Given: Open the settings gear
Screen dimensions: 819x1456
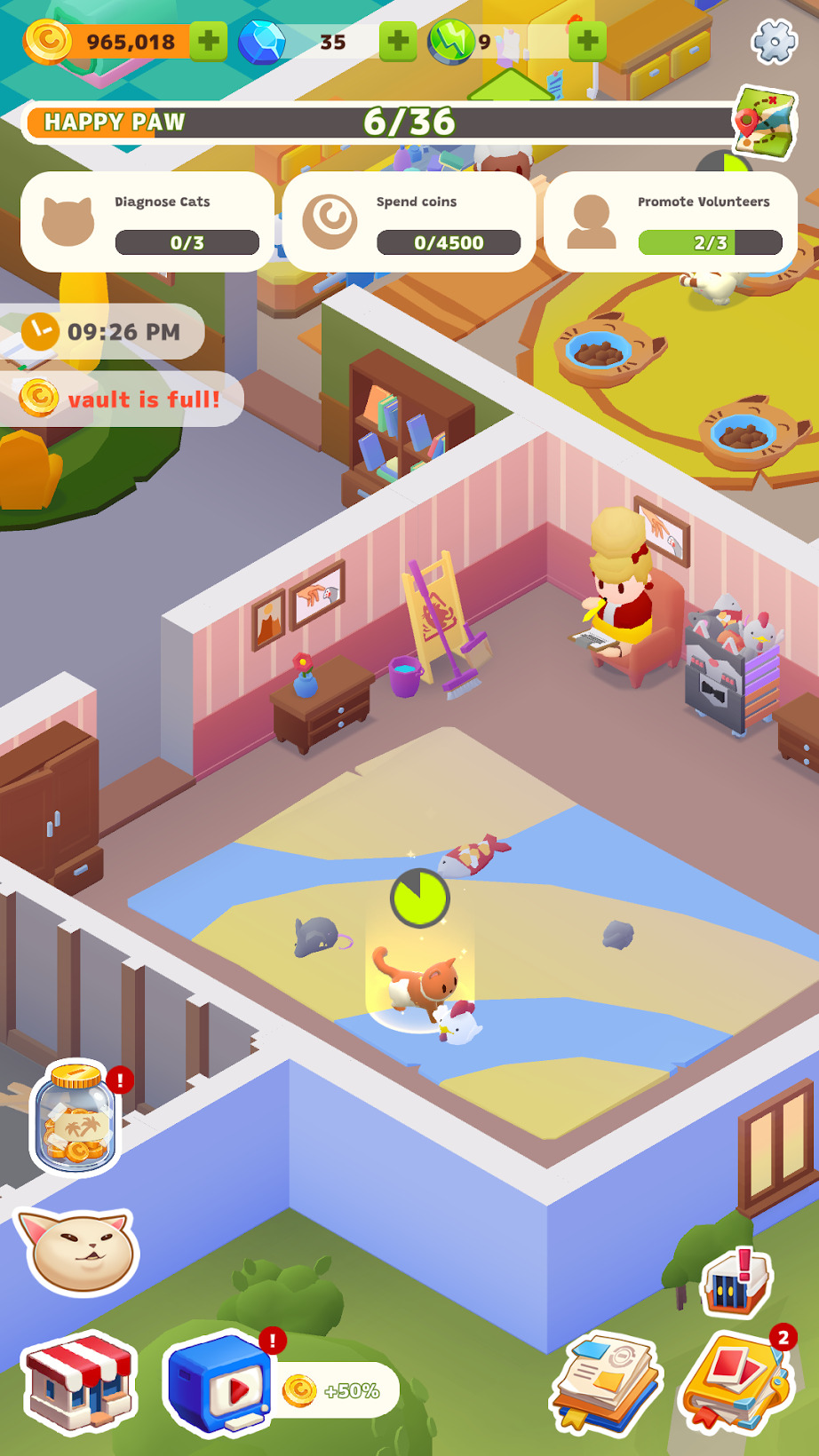Looking at the screenshot, I should pyautogui.click(x=774, y=41).
